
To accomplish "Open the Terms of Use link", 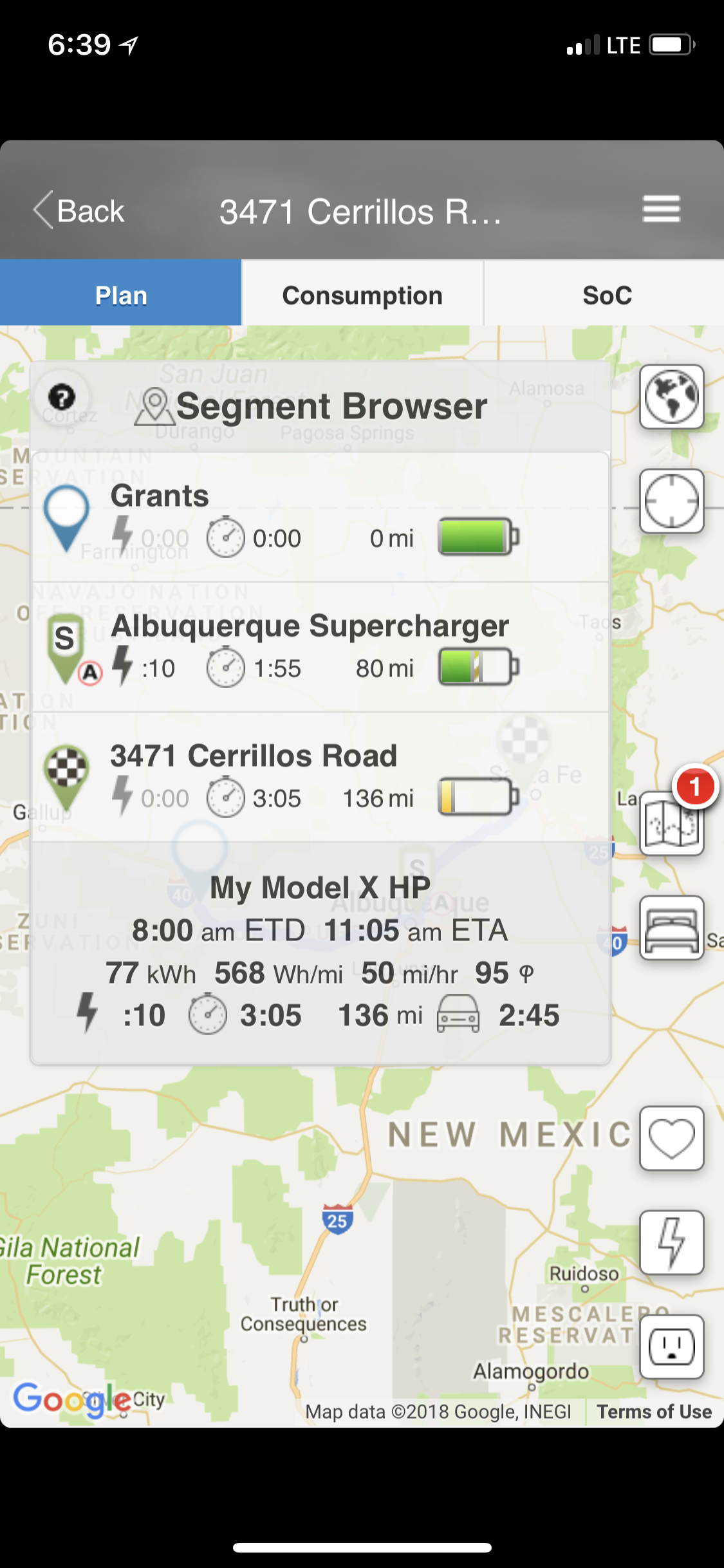I will 654,1412.
